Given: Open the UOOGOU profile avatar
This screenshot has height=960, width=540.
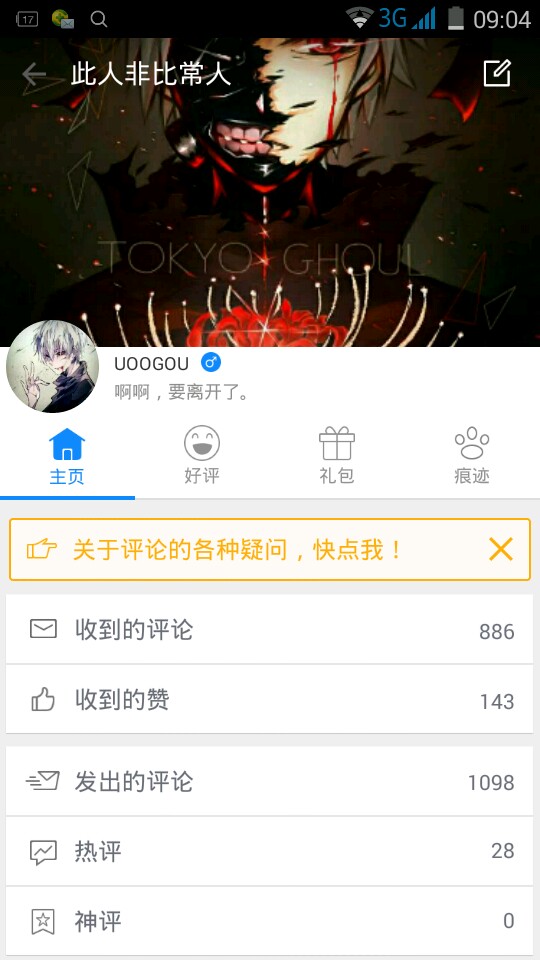Looking at the screenshot, I should 52,366.
